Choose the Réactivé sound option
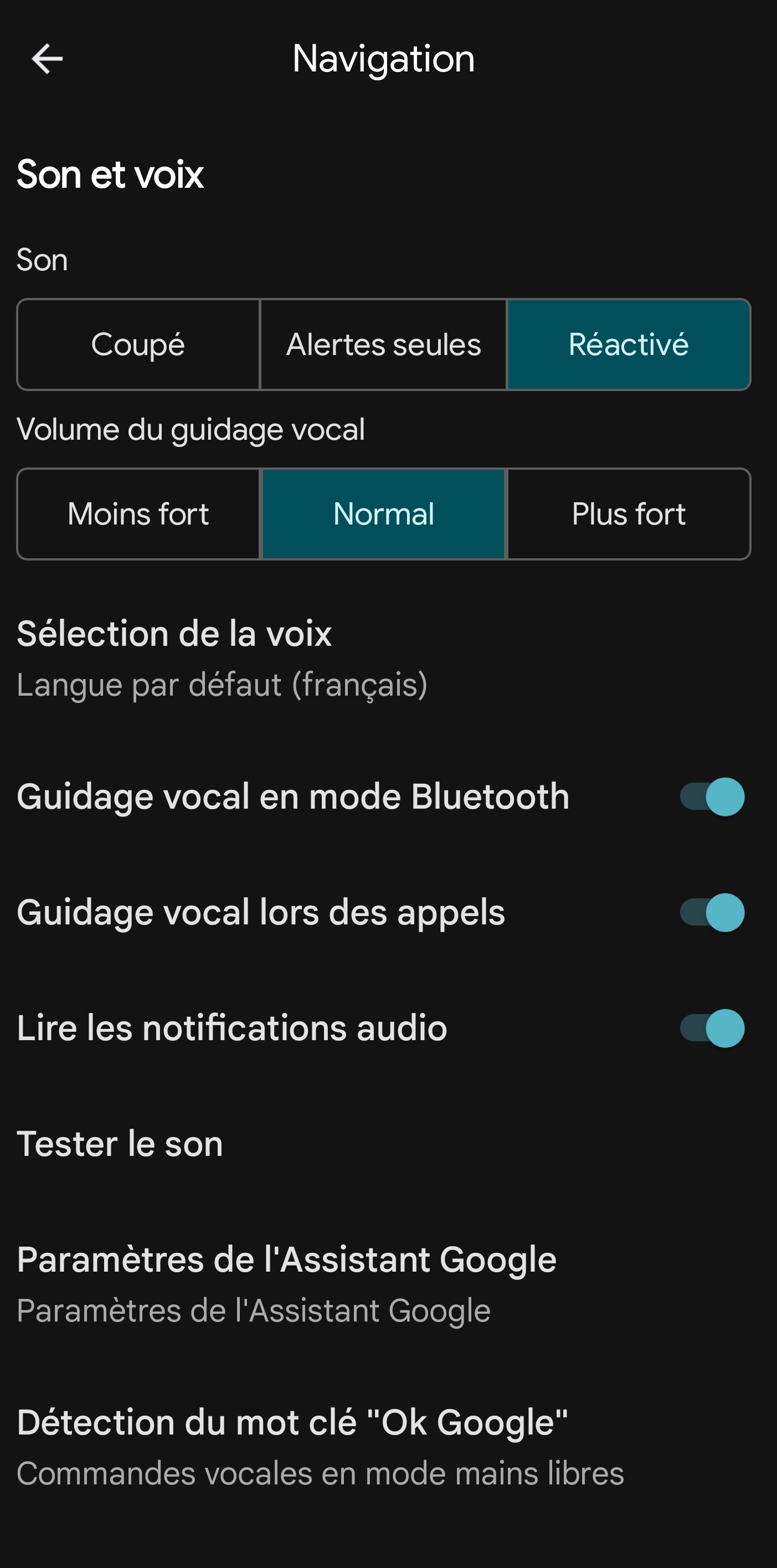 [x=629, y=345]
